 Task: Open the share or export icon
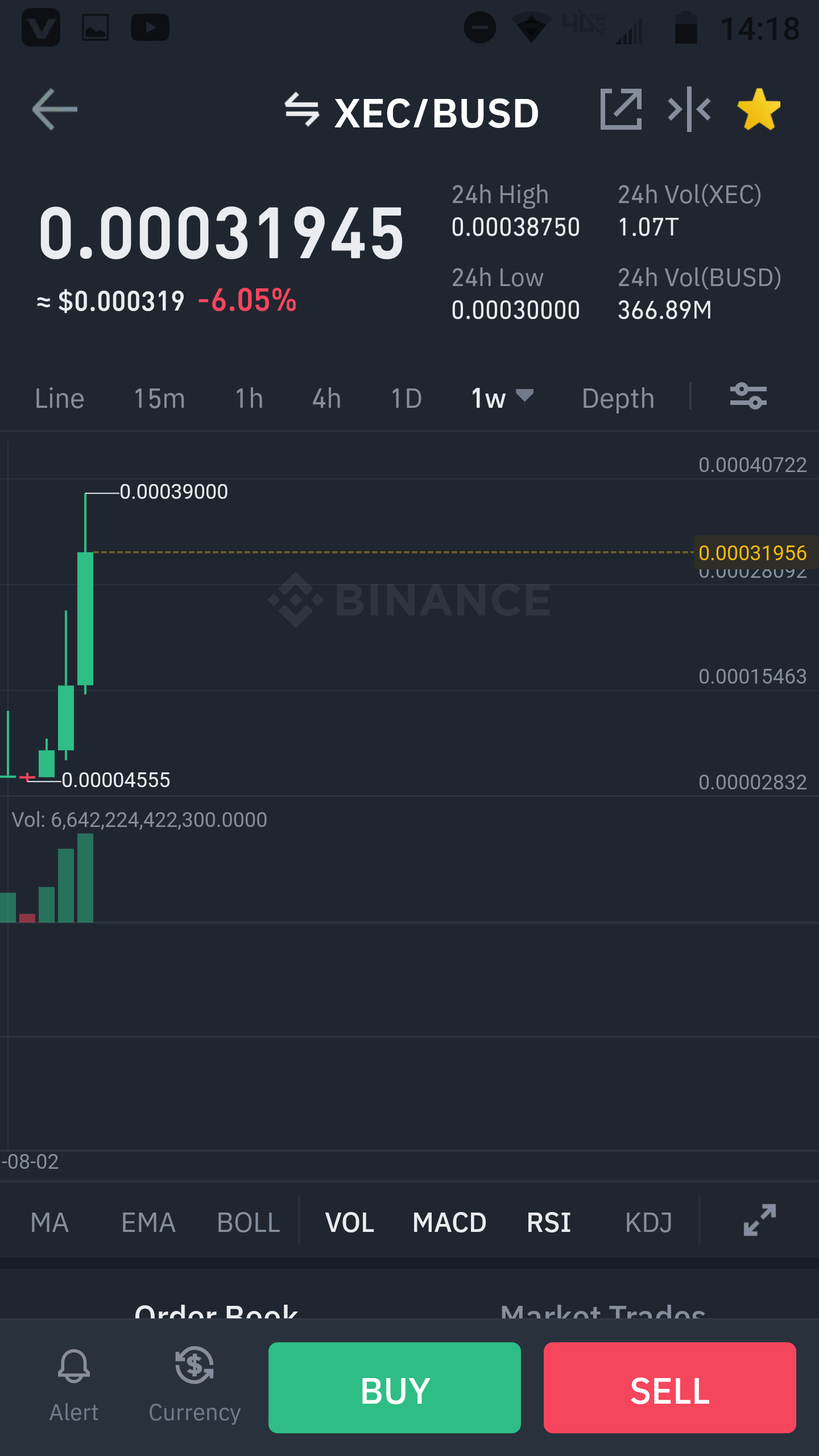621,109
